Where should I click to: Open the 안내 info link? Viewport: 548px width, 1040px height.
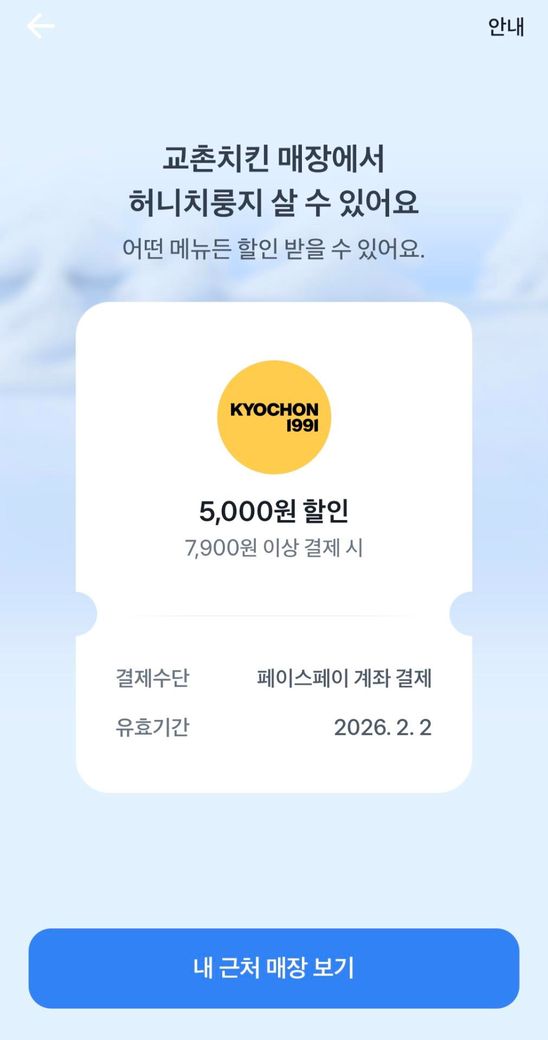[506, 26]
